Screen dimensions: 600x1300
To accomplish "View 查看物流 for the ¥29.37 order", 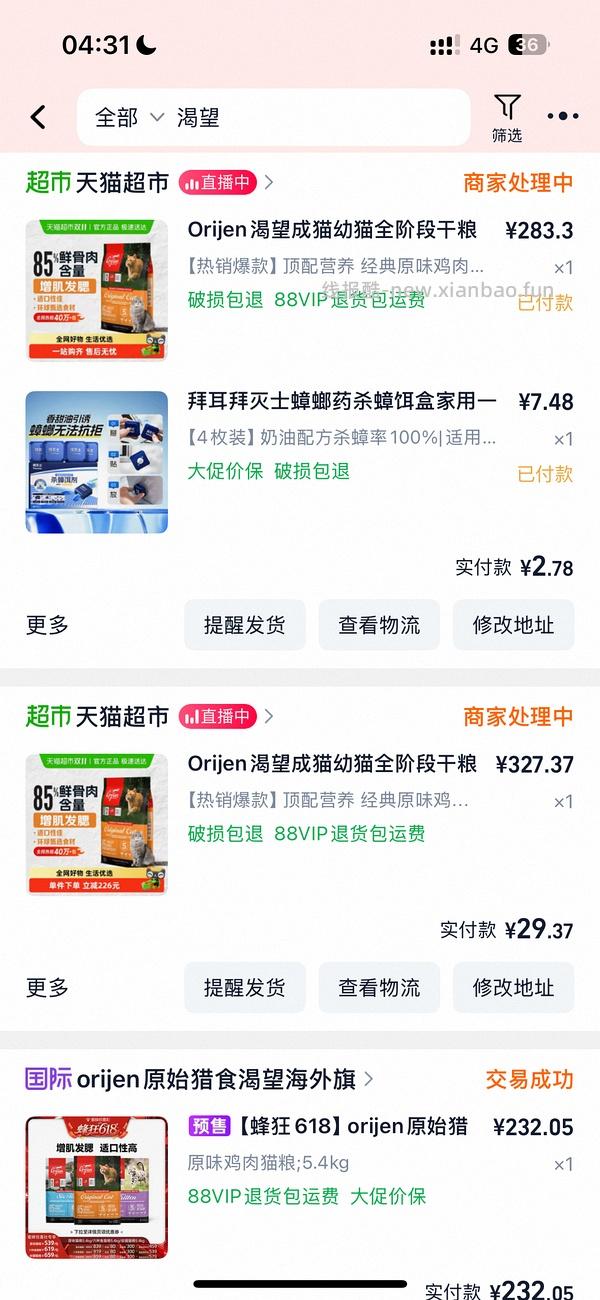I will tap(379, 988).
